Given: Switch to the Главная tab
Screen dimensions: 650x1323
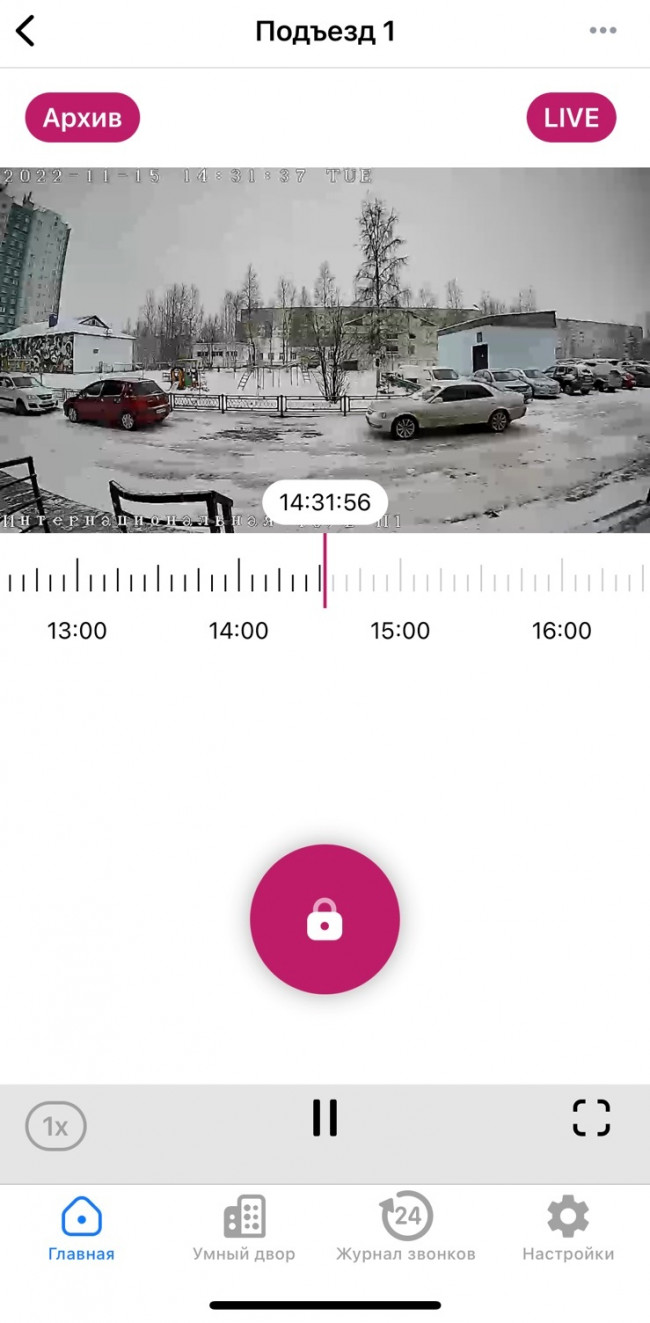Looking at the screenshot, I should 81,1229.
